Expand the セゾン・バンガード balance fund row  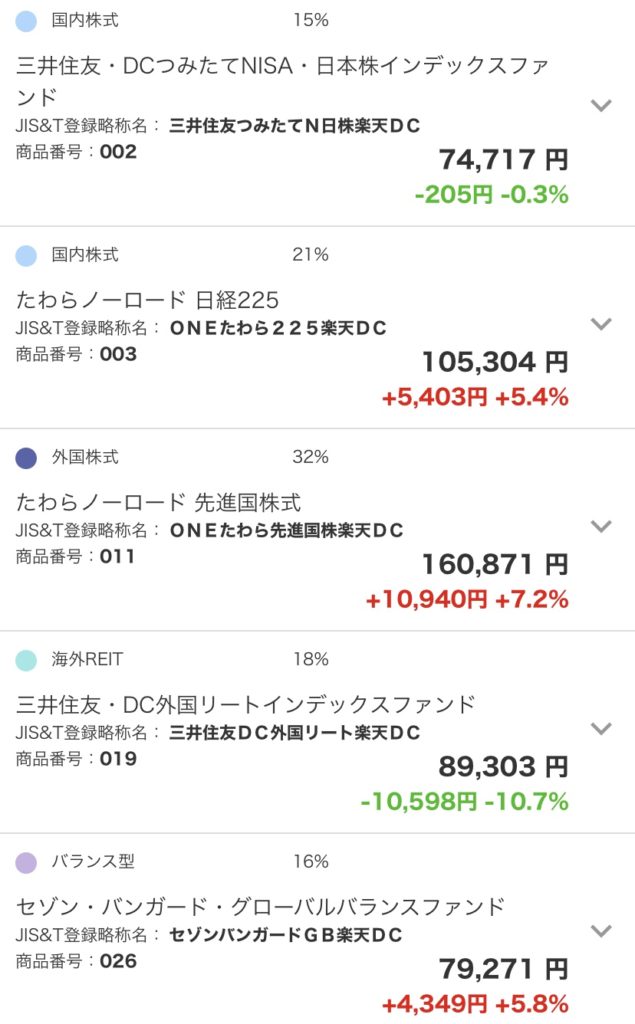point(600,931)
